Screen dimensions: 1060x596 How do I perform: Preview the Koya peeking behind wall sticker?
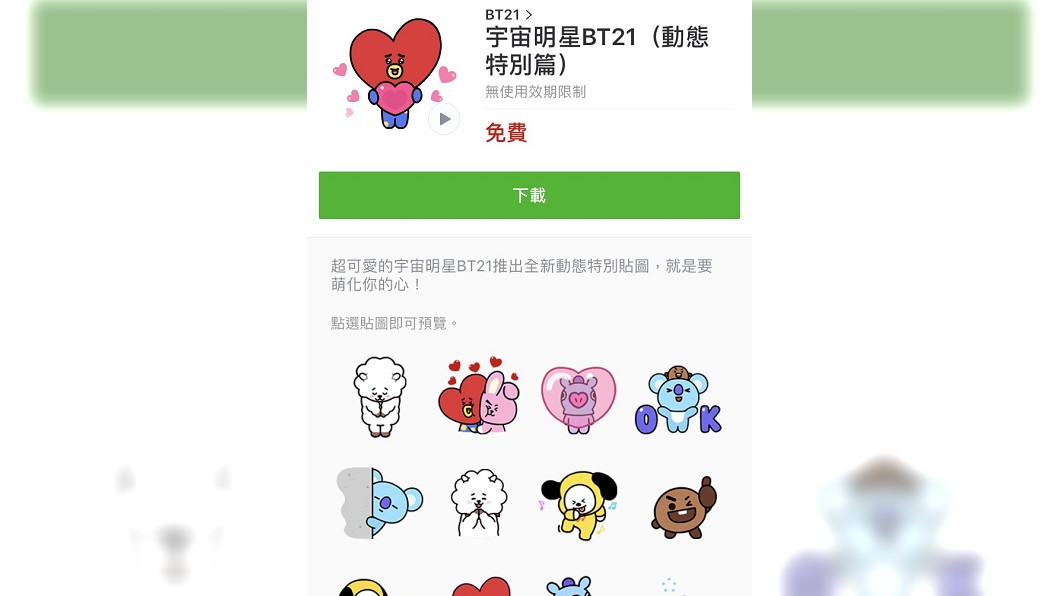pos(379,502)
